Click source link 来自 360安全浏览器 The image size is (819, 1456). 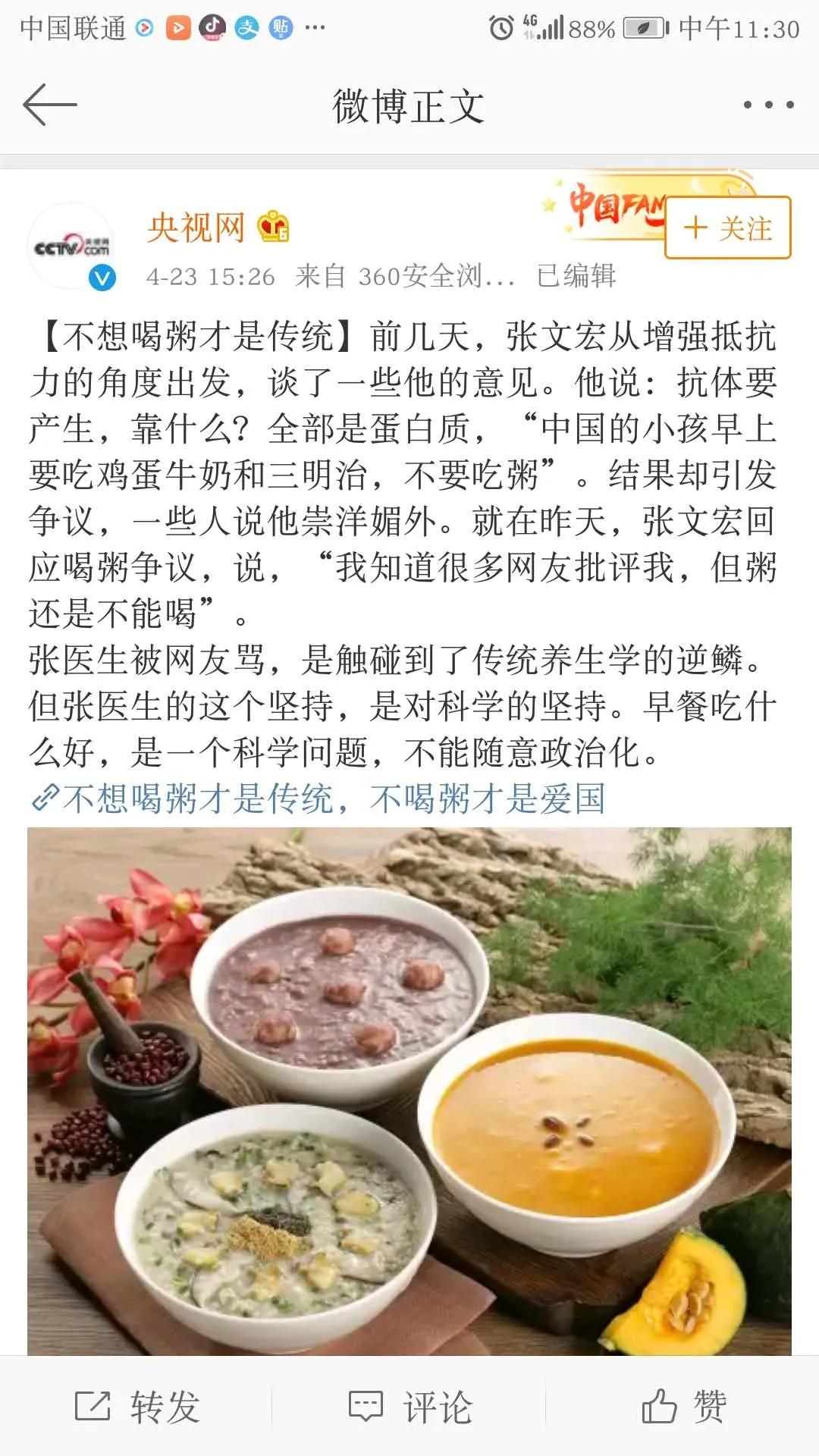click(x=402, y=277)
